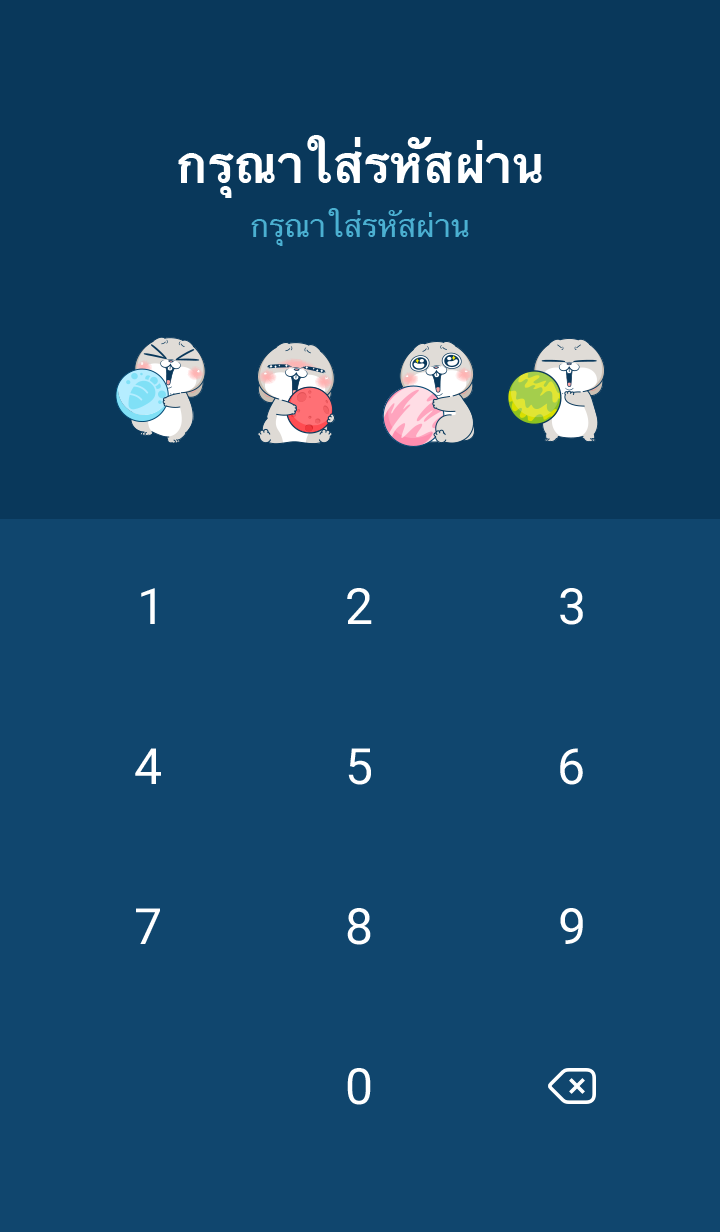
Task: Select the 9 key
Action: (571, 927)
